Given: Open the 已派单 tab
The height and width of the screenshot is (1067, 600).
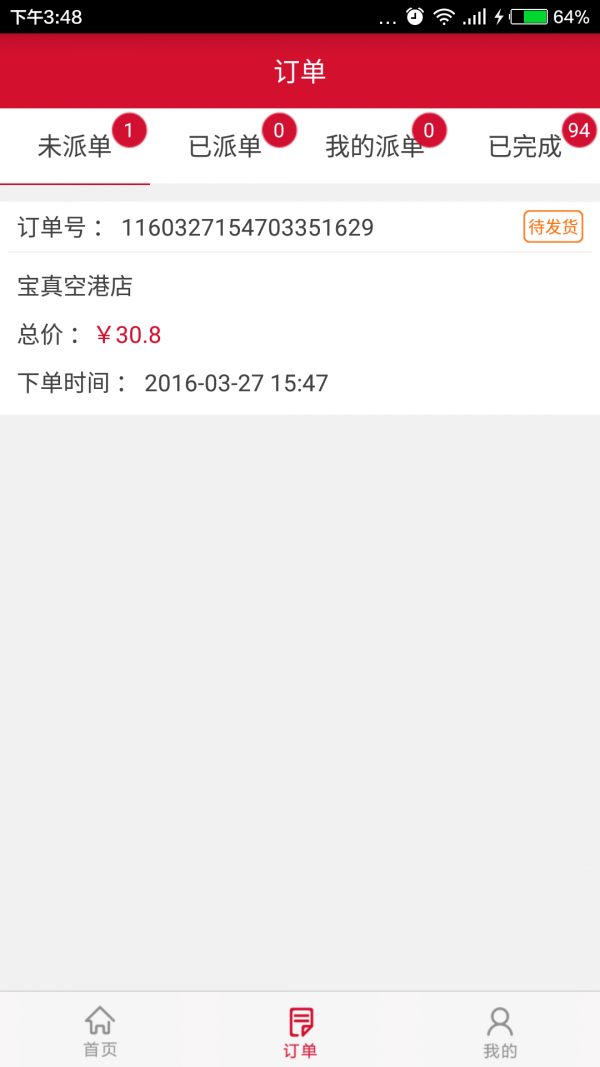Looking at the screenshot, I should coord(225,147).
